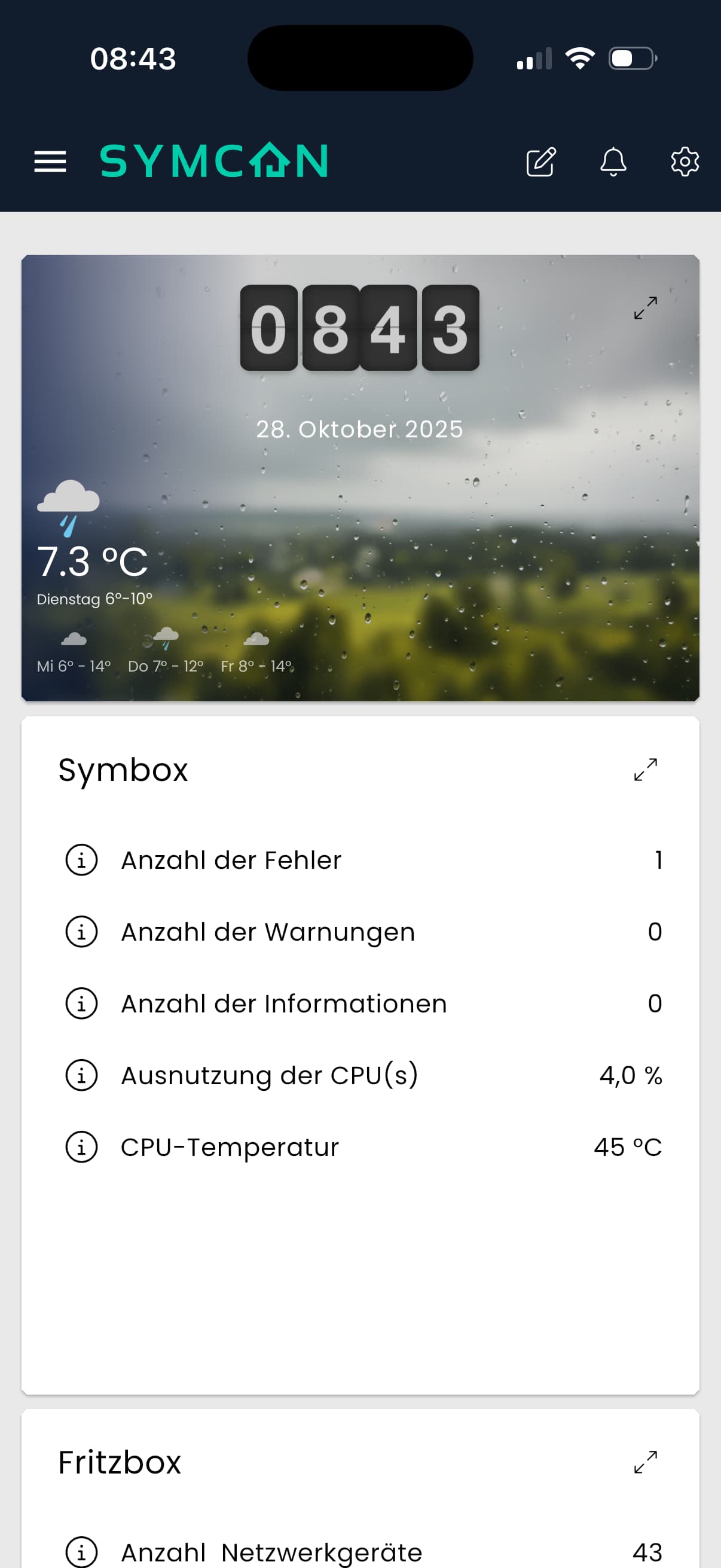This screenshot has height=1568, width=721.
Task: Expand the weather clock tile
Action: (x=645, y=308)
